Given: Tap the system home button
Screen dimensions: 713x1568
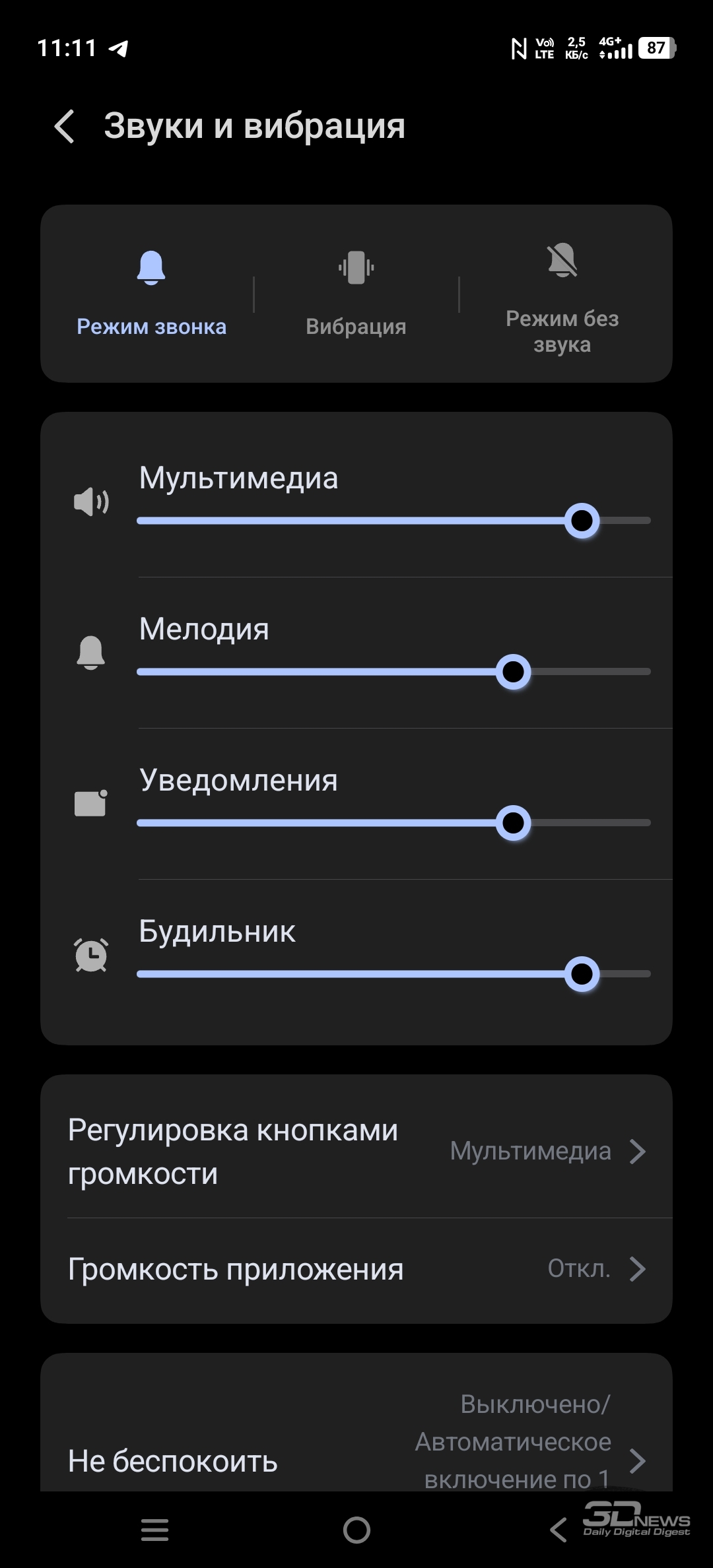Looking at the screenshot, I should pos(356,1530).
